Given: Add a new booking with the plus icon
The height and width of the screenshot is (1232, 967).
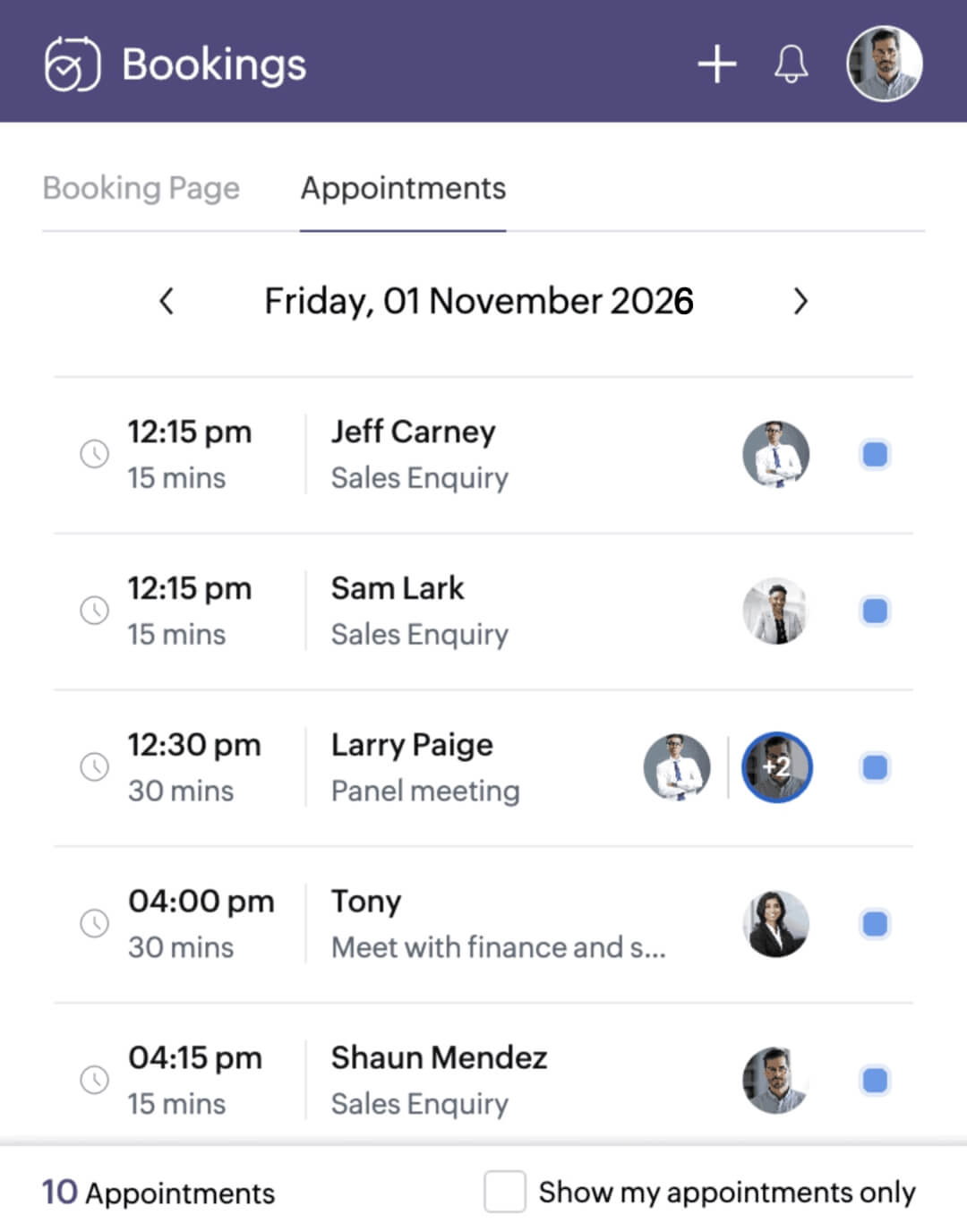Looking at the screenshot, I should coord(716,64).
